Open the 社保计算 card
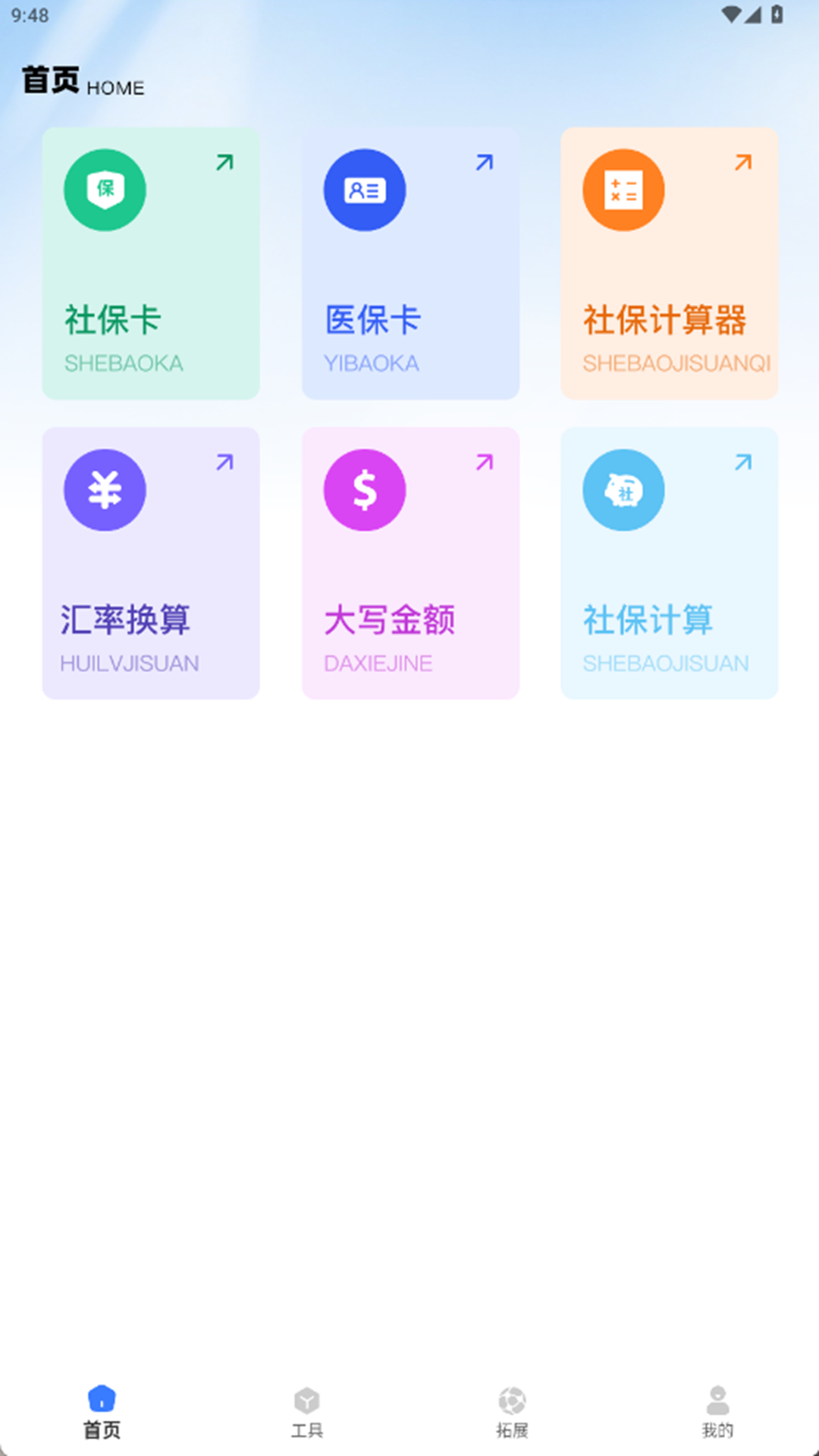This screenshot has width=819, height=1456. (669, 563)
